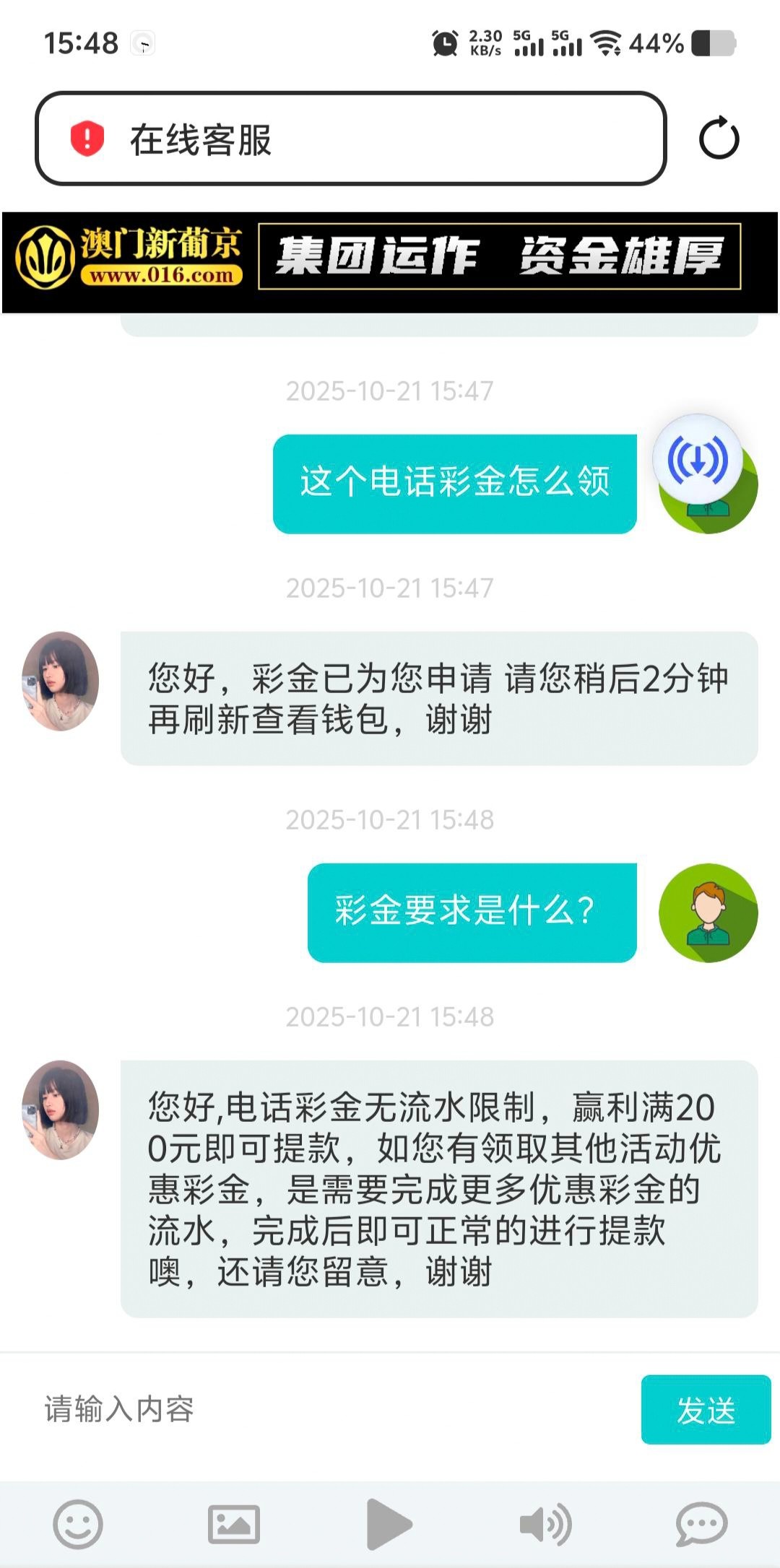Open the emoji picker

(78, 1524)
